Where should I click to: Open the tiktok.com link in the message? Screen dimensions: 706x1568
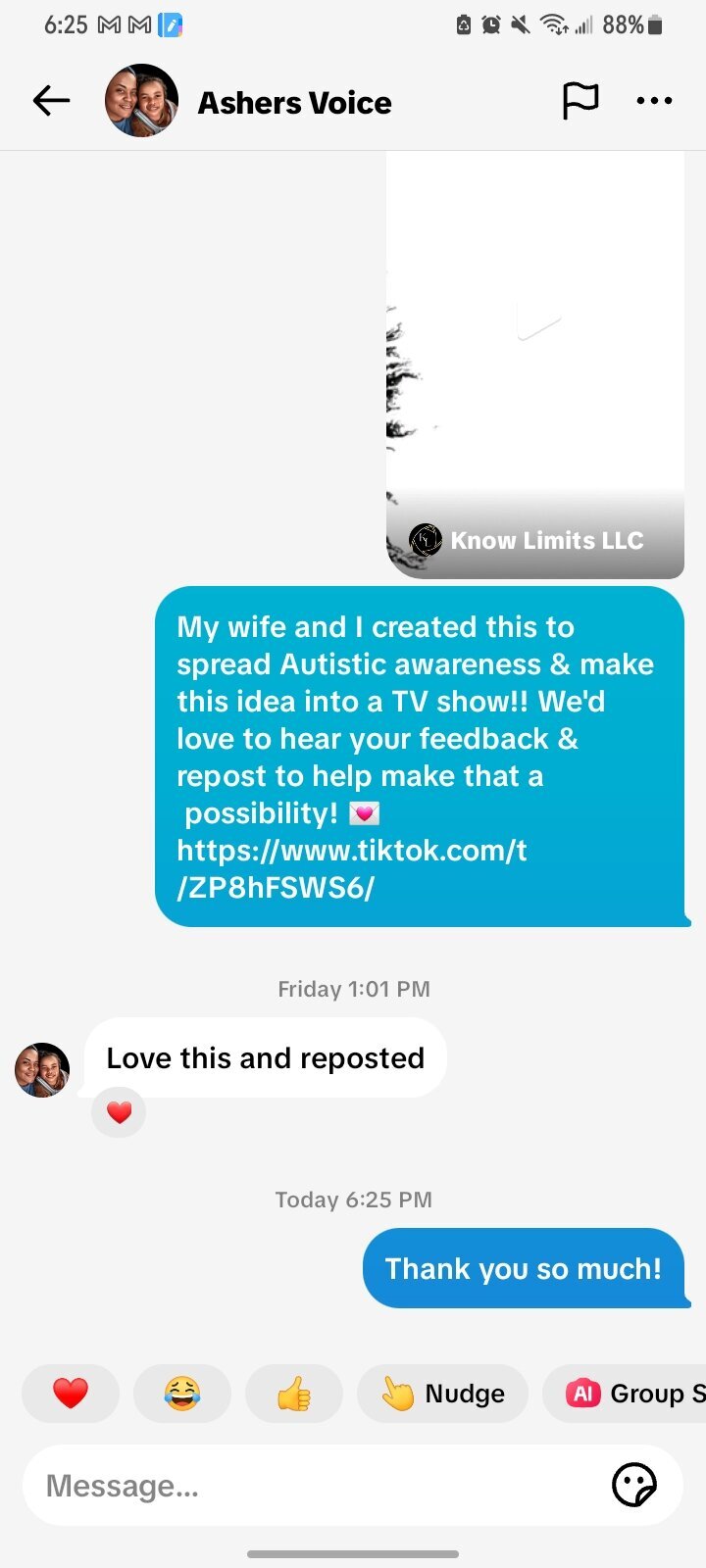click(x=352, y=868)
